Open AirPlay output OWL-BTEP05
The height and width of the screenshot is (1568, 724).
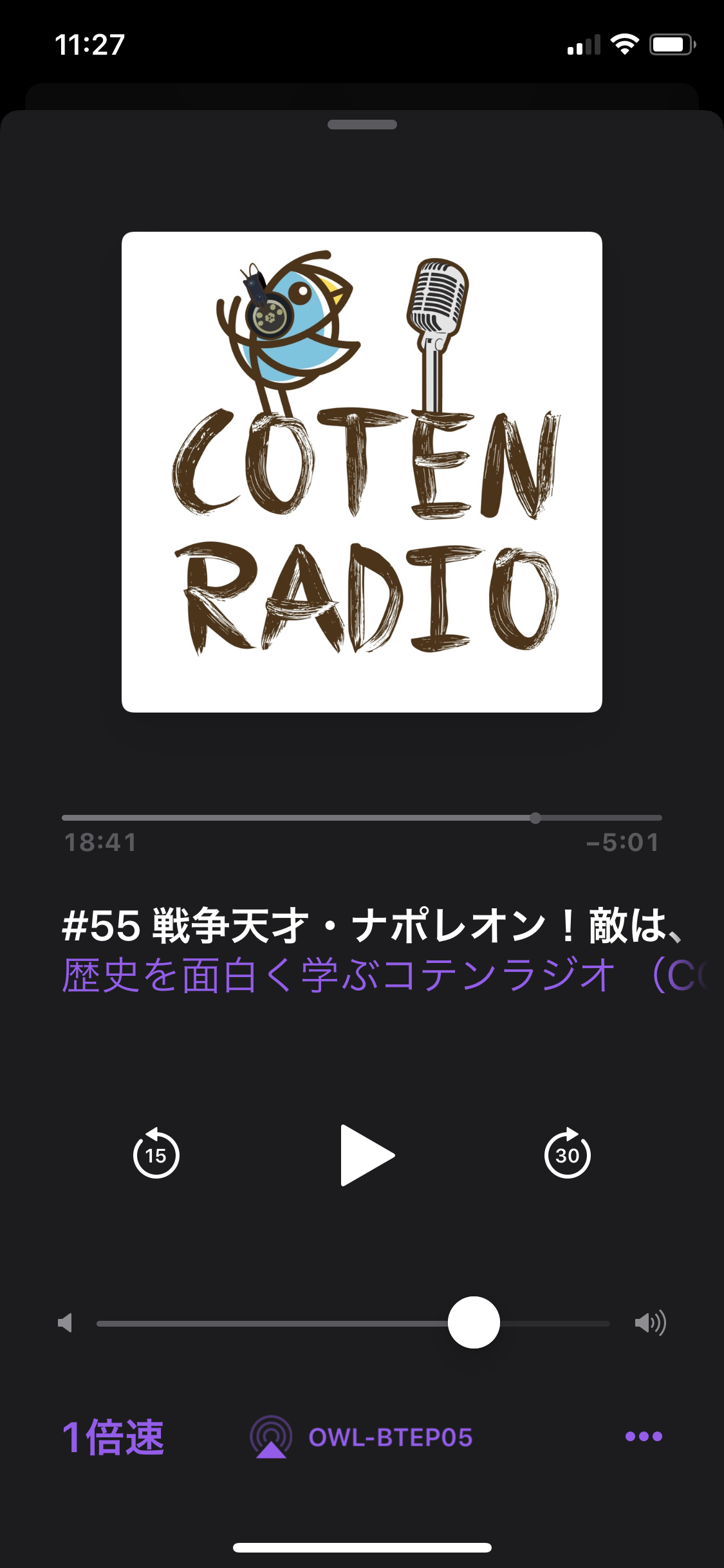tap(362, 1437)
